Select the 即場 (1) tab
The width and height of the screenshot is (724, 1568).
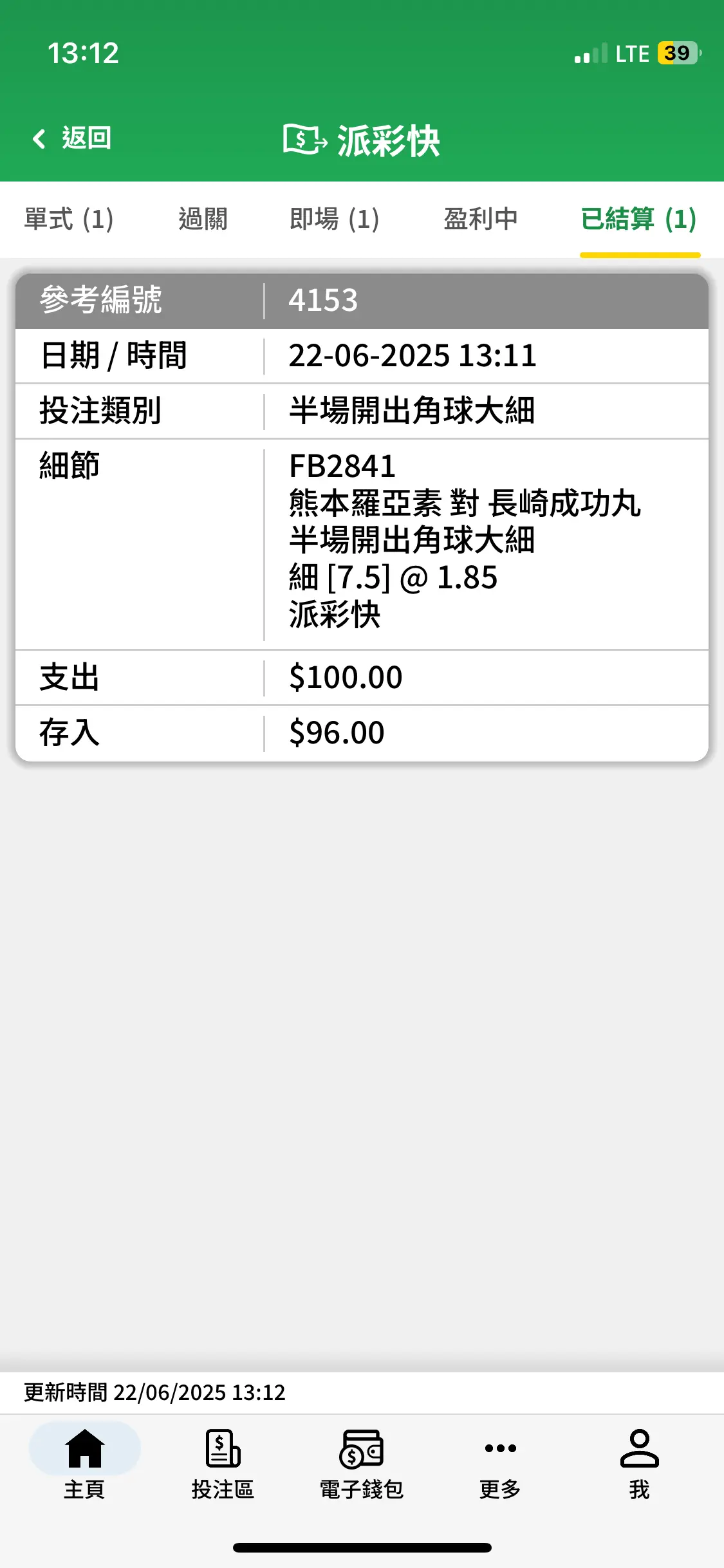point(335,219)
